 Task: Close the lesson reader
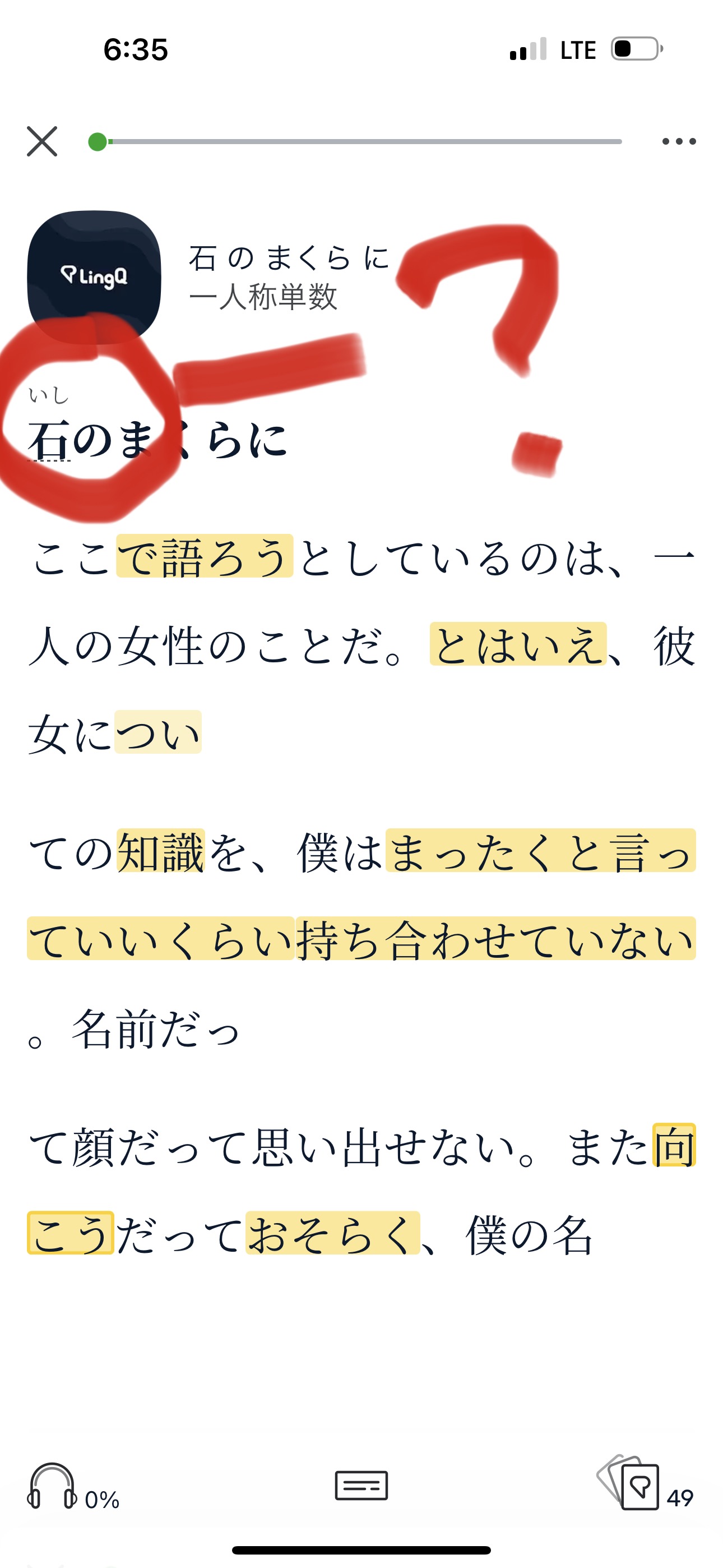pos(42,141)
